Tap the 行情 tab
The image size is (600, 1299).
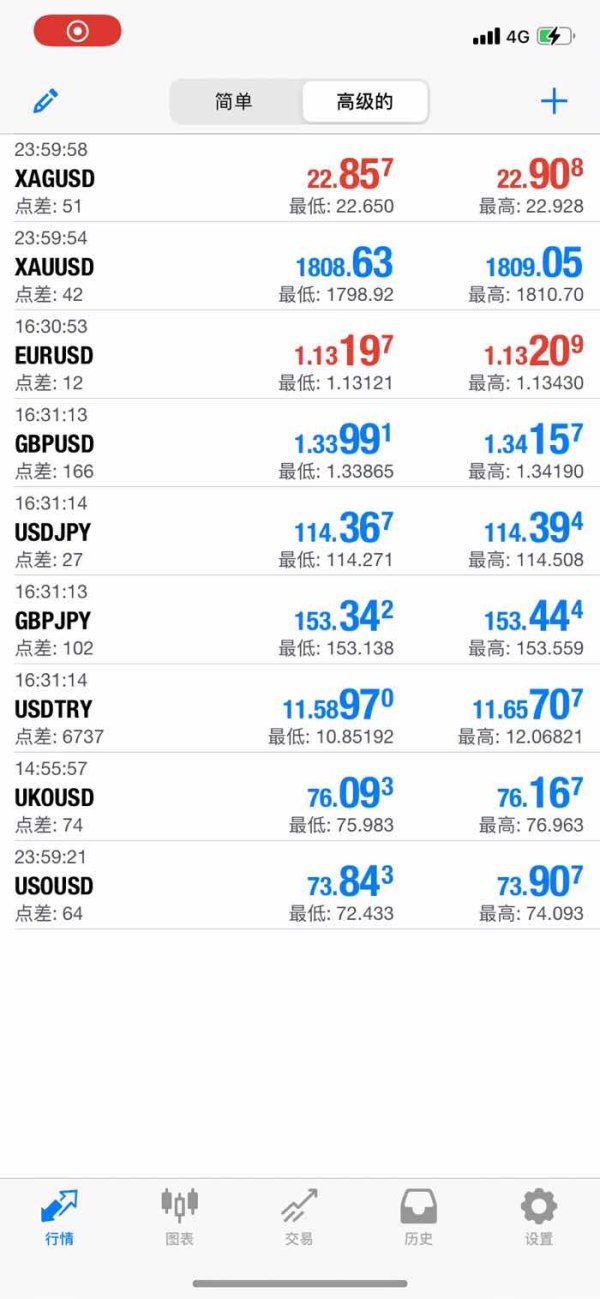coord(60,1217)
